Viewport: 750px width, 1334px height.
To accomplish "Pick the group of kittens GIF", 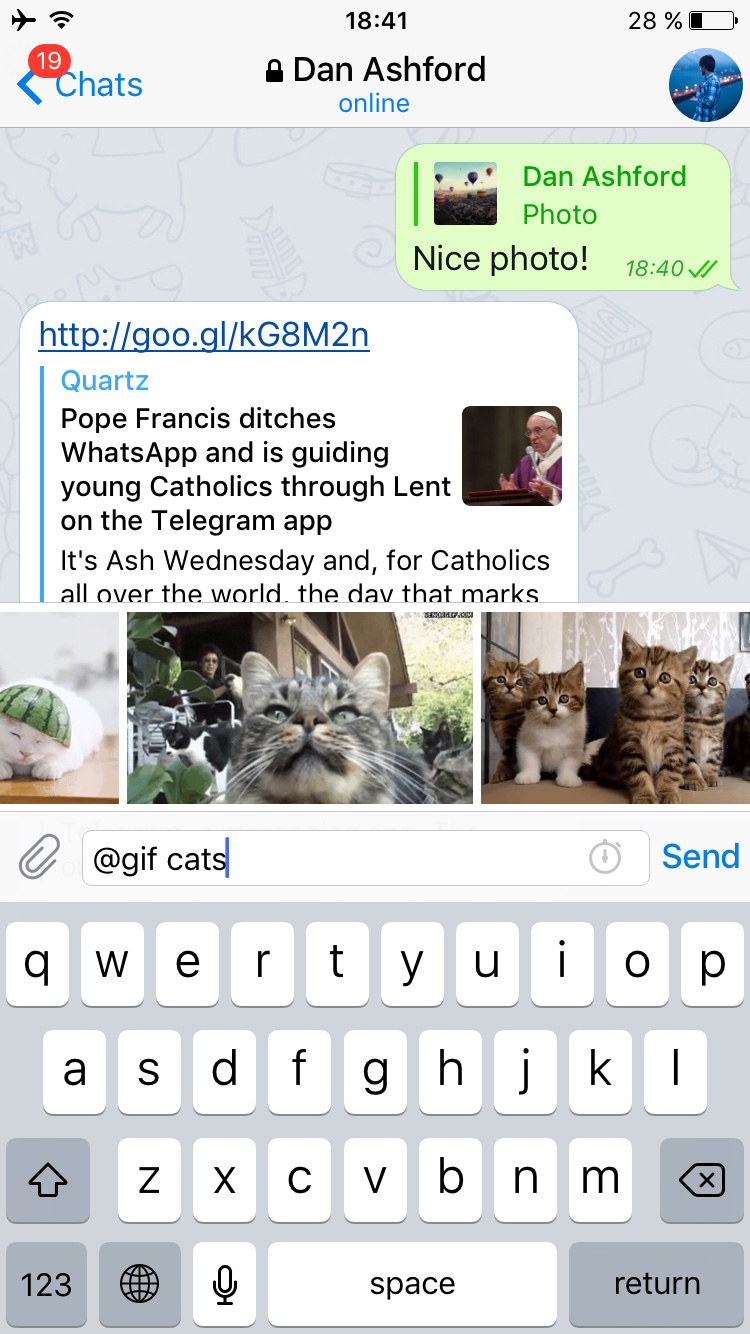I will click(615, 708).
